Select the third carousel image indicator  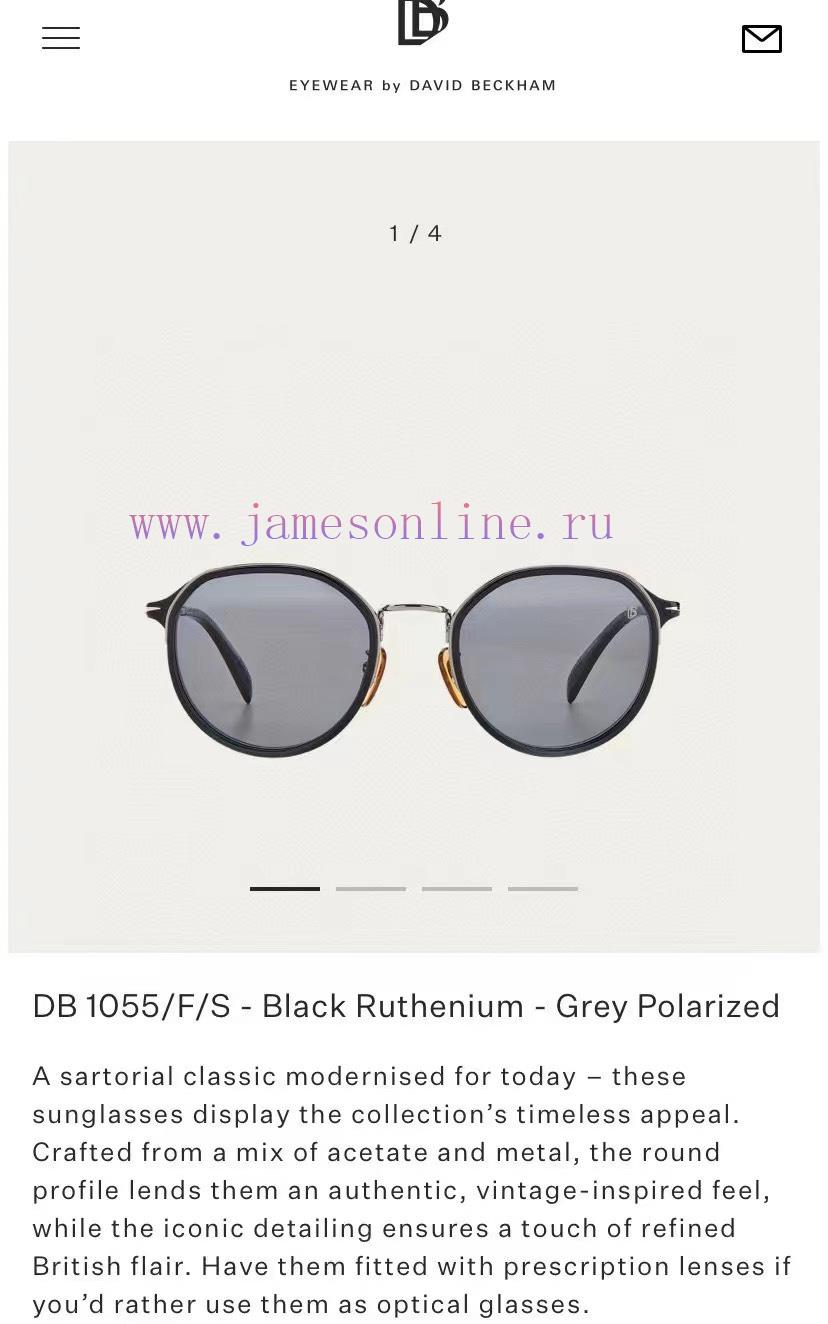tap(457, 888)
